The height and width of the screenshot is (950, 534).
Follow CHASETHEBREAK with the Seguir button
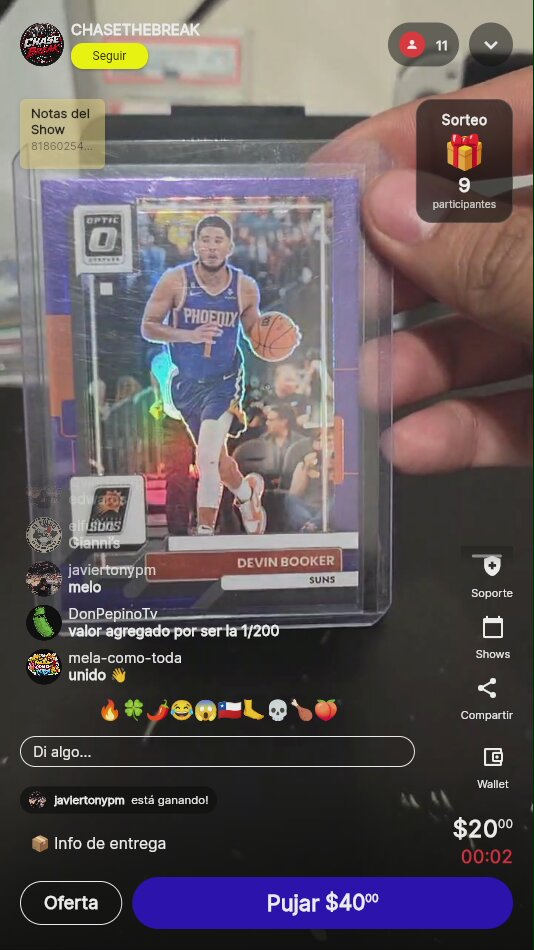click(x=109, y=56)
